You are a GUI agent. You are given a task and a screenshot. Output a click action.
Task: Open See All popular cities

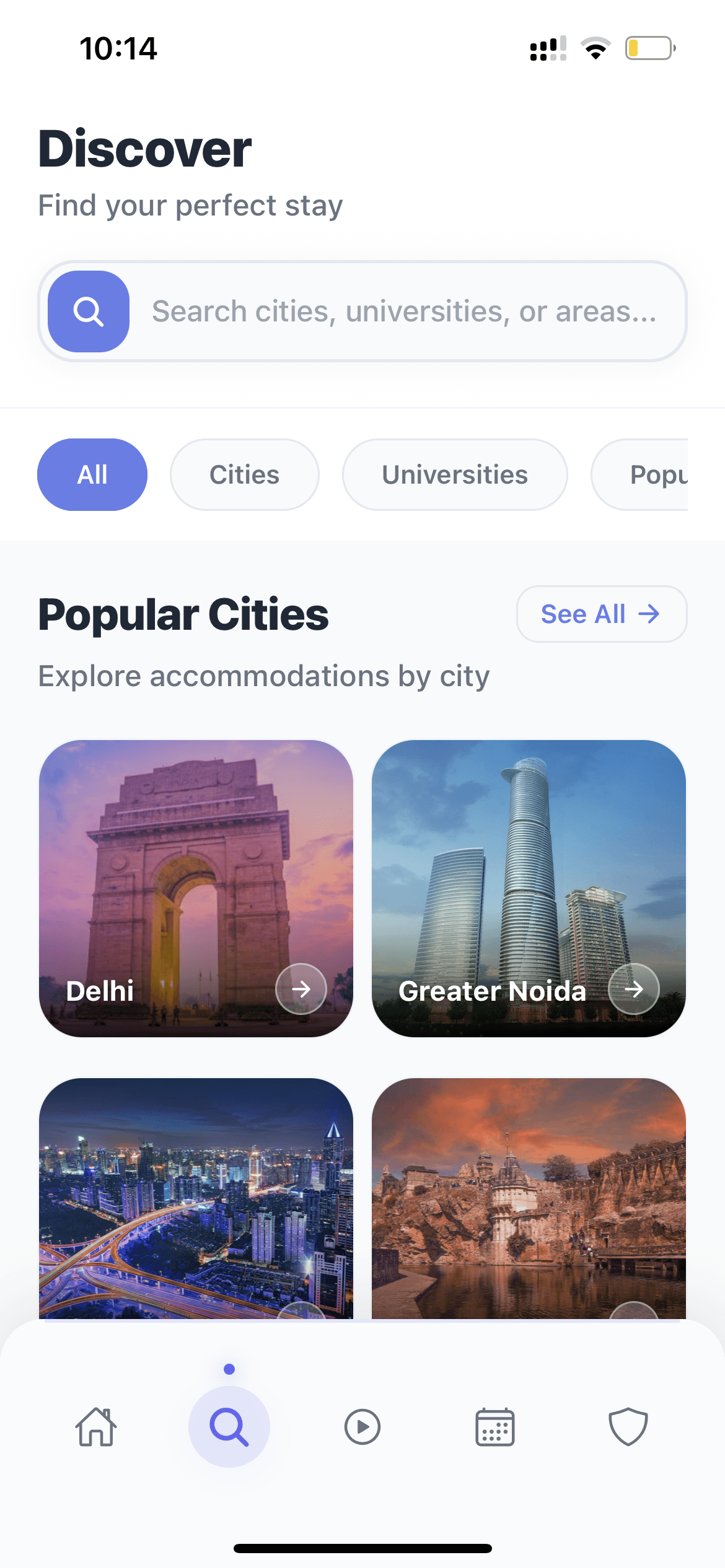click(601, 614)
